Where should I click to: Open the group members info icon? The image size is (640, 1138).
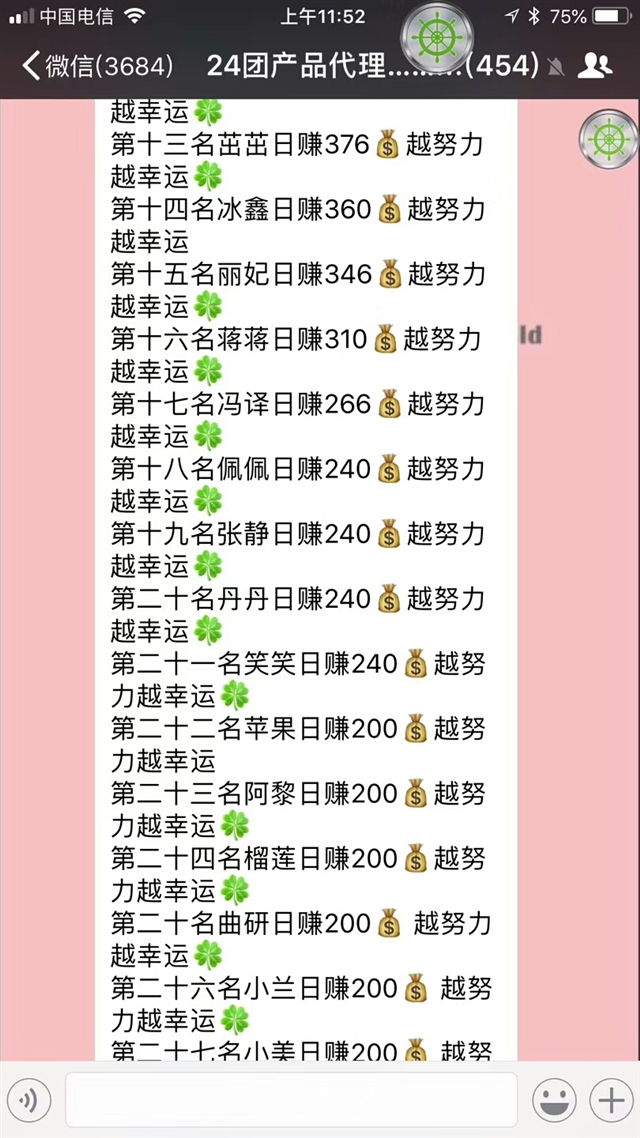point(595,66)
